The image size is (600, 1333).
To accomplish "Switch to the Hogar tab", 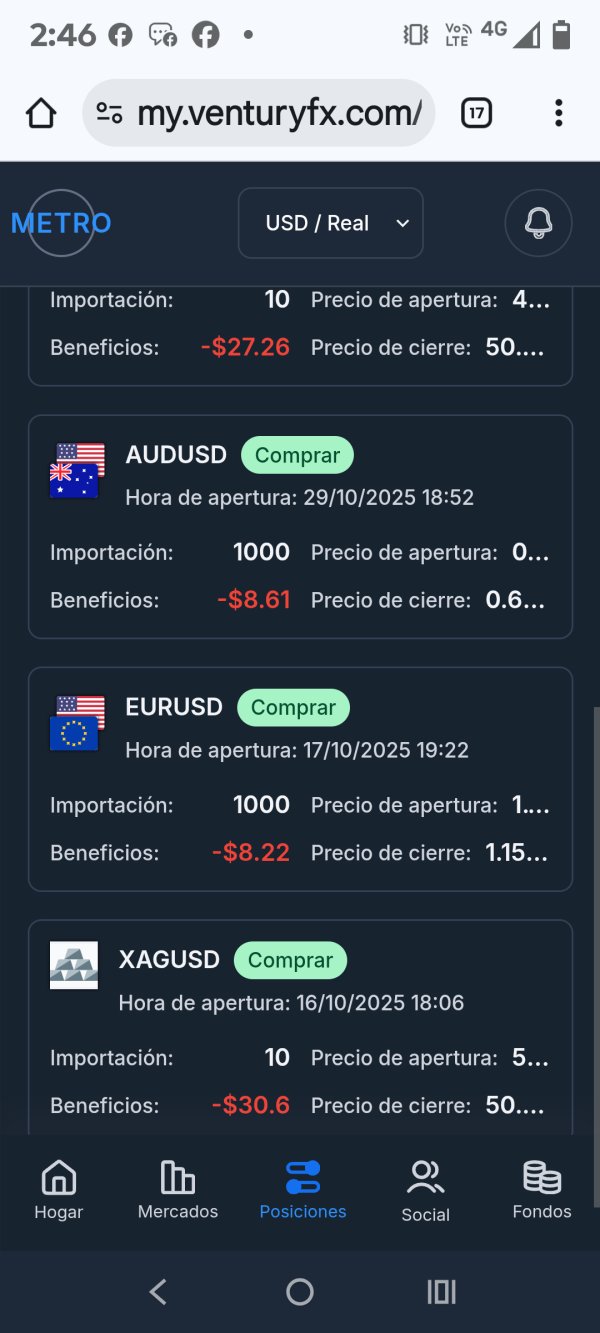I will [x=59, y=1190].
